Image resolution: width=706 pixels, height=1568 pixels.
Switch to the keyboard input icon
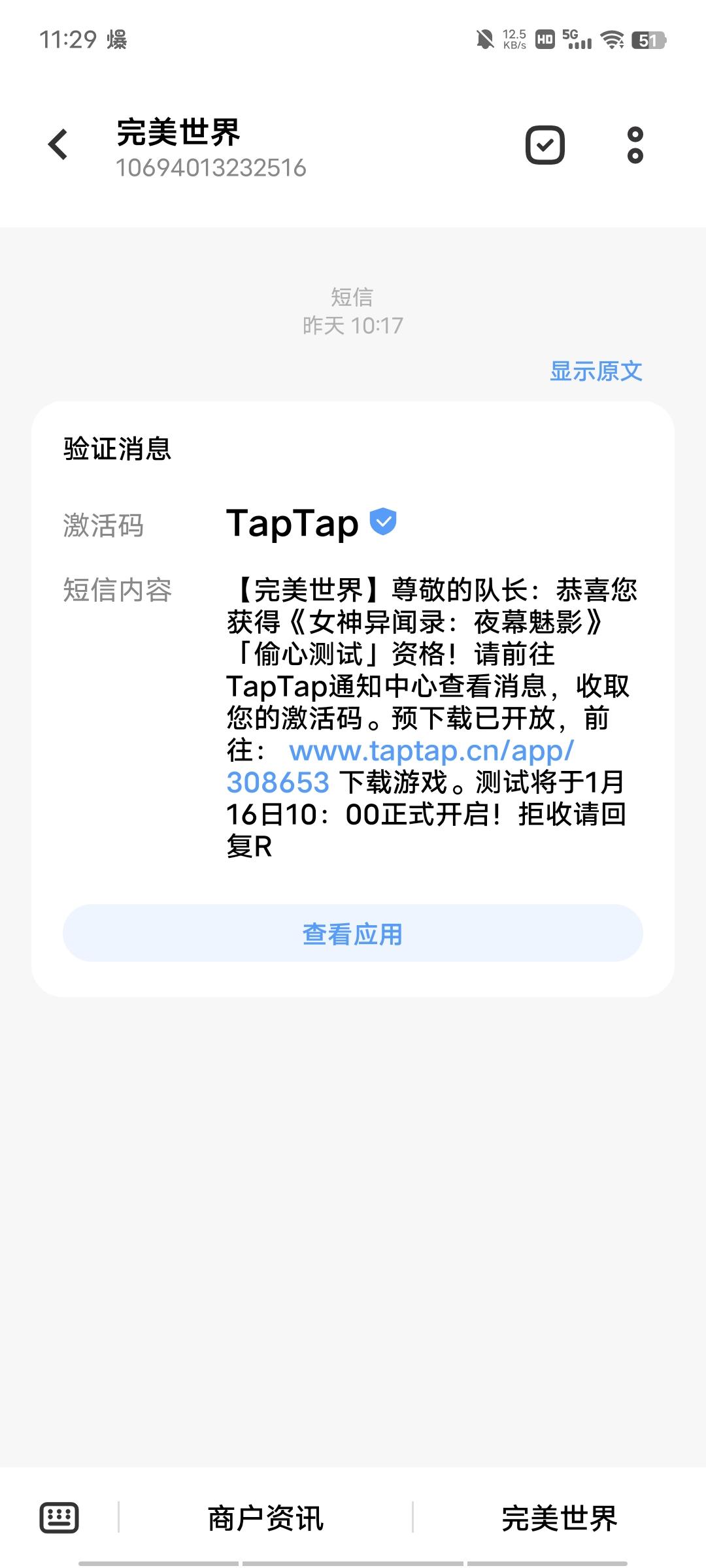click(x=59, y=1517)
